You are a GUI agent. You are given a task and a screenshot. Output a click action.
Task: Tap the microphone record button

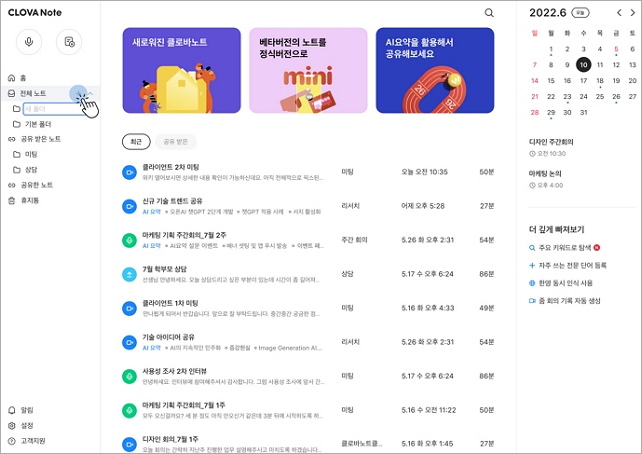click(29, 42)
